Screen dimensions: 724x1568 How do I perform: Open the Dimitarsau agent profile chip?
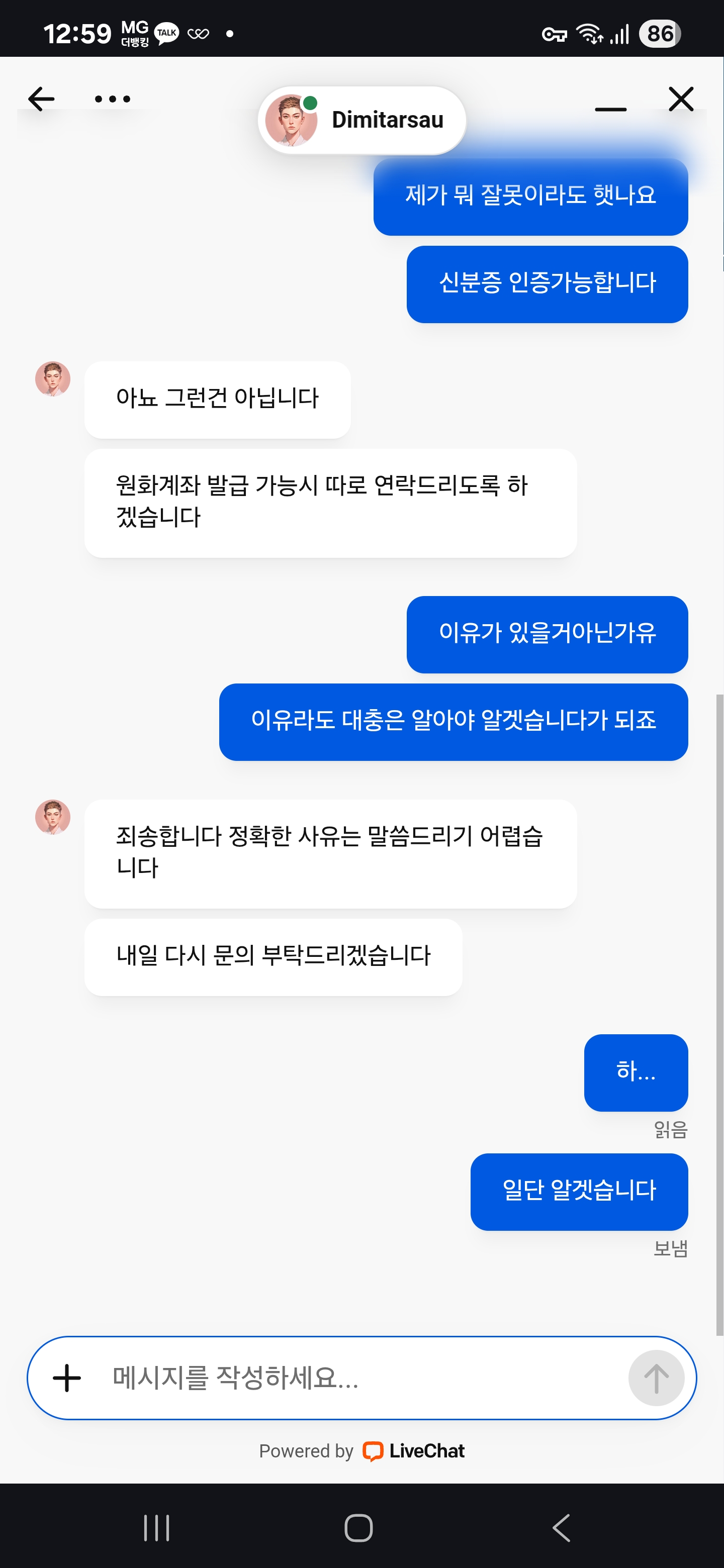pyautogui.click(x=363, y=120)
